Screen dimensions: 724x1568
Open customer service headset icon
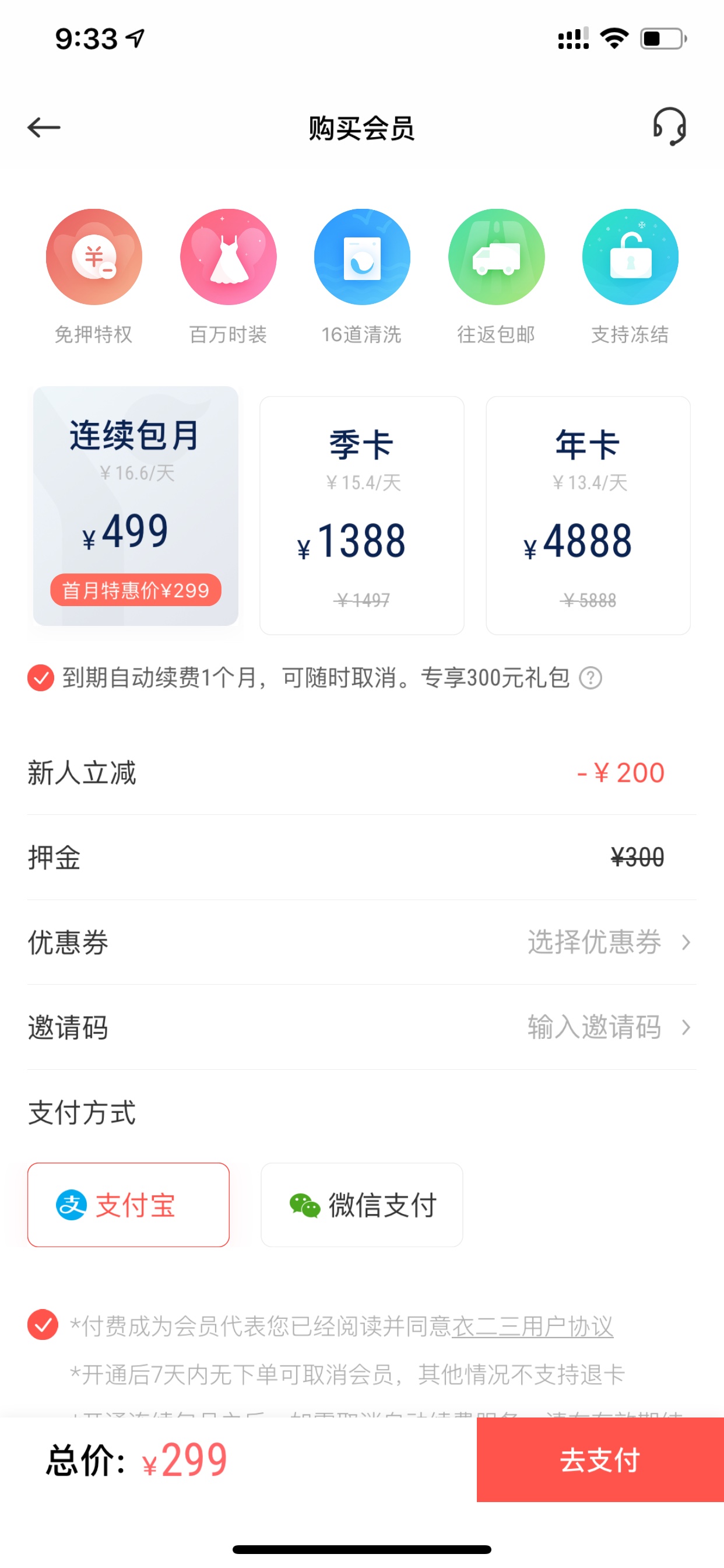[669, 127]
